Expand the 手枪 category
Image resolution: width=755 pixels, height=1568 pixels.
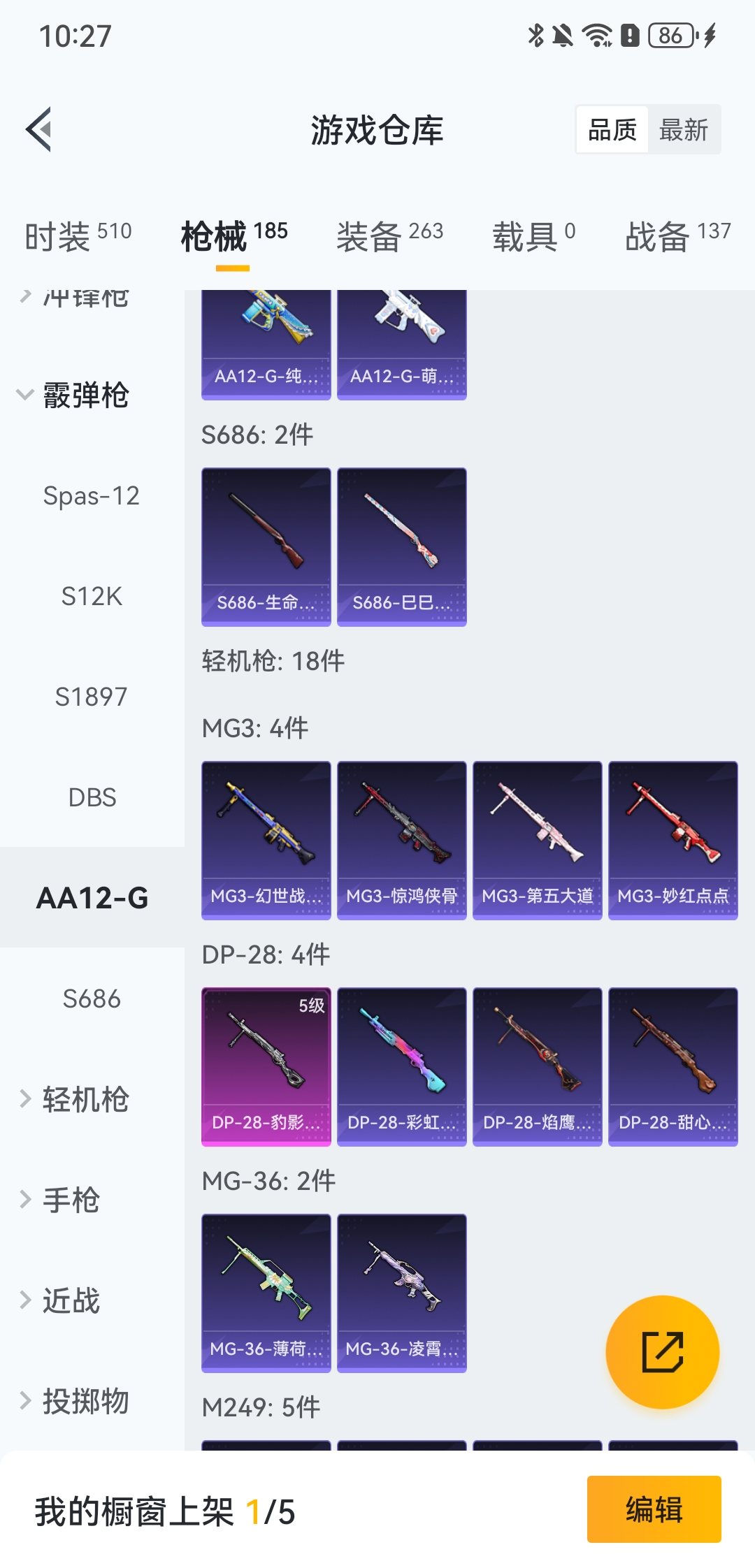[x=70, y=1200]
